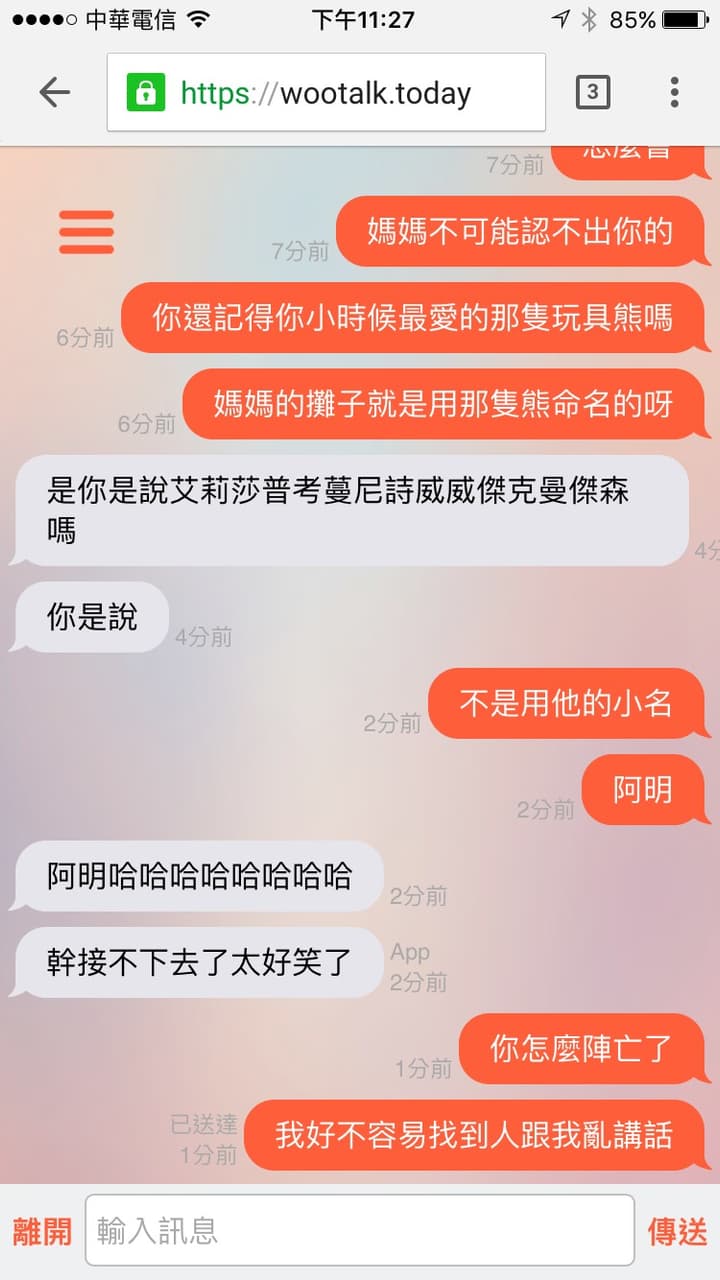Tap 傳送 to send the message
Viewport: 720px width, 1280px height.
click(x=677, y=1231)
